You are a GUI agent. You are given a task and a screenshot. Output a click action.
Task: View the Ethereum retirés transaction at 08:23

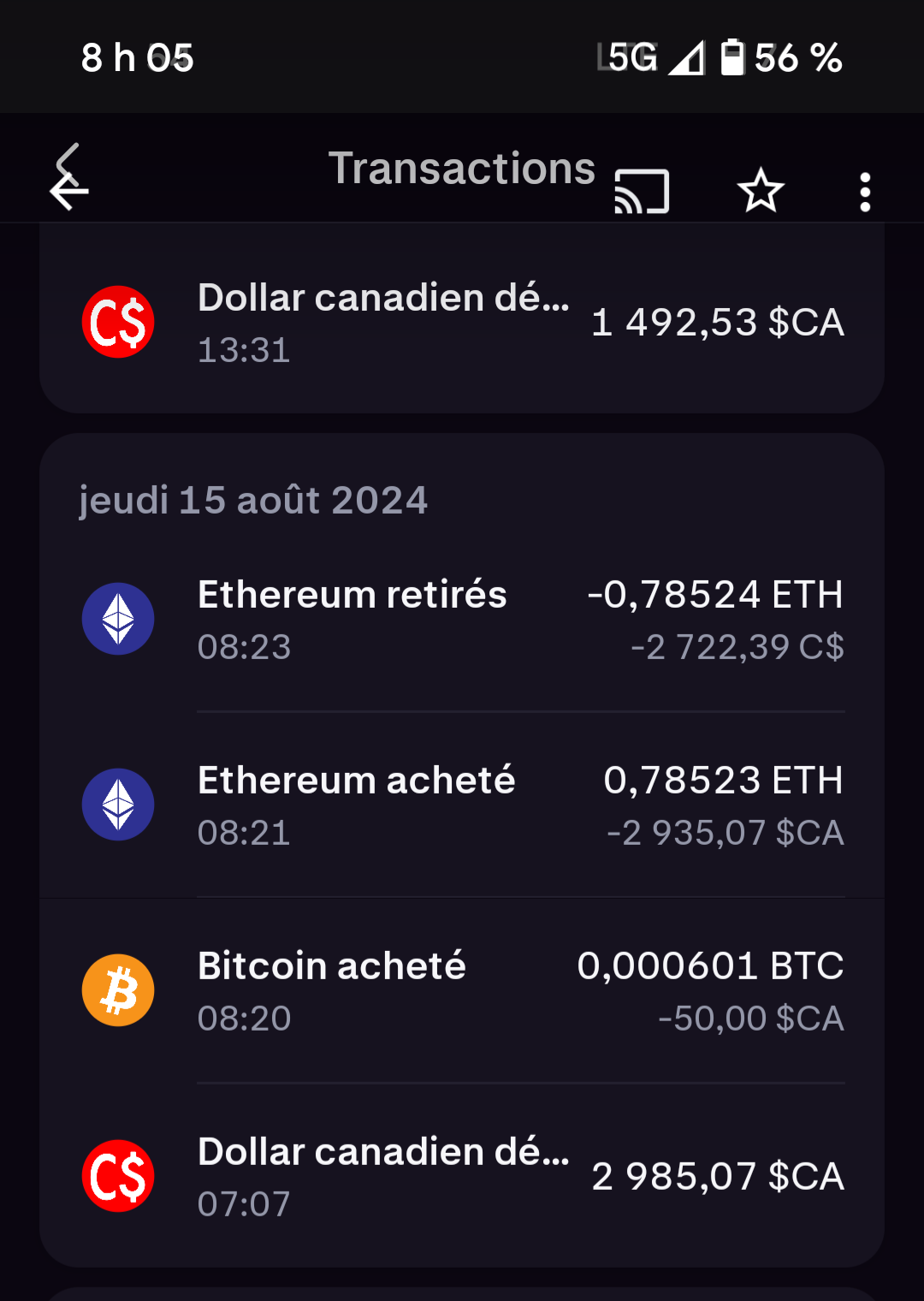[462, 620]
